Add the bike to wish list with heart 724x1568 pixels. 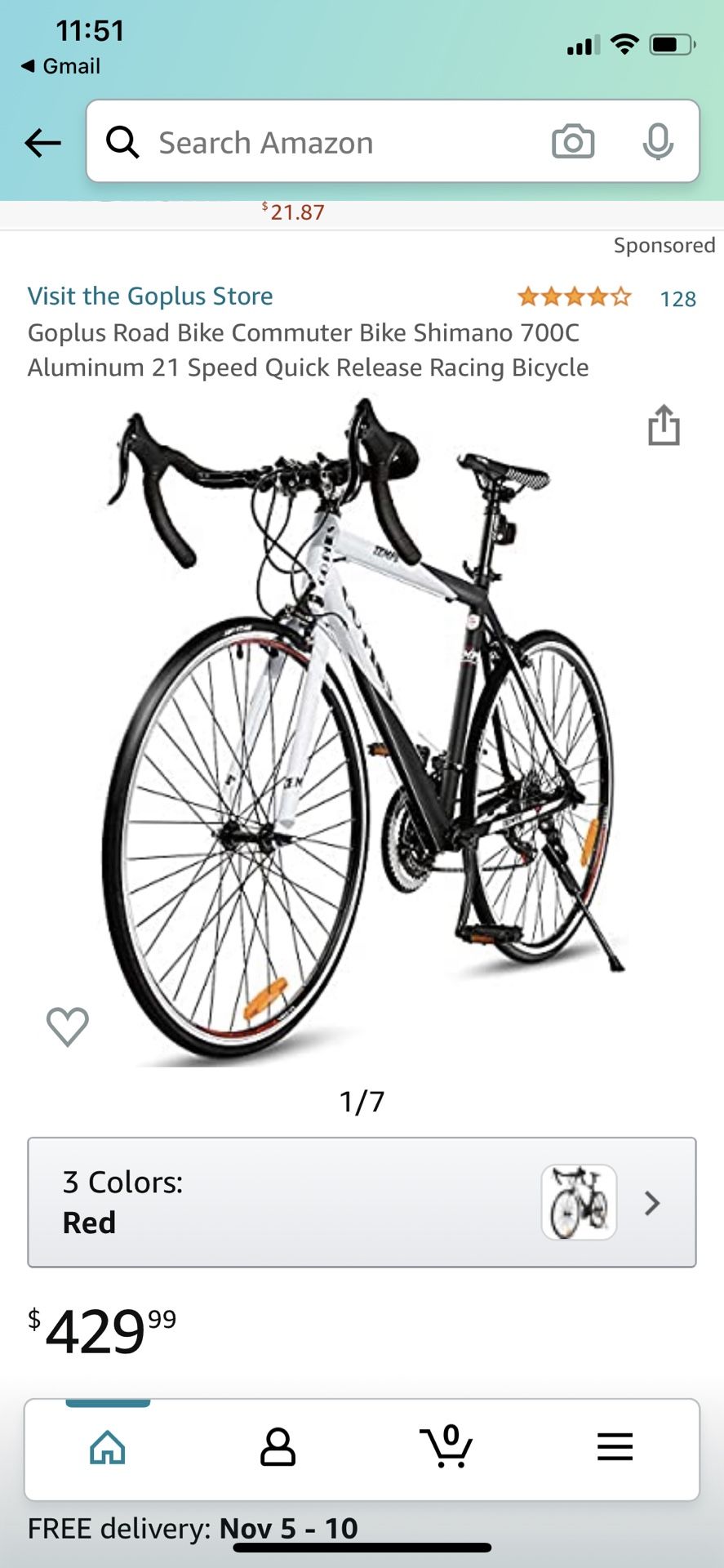click(x=68, y=1027)
